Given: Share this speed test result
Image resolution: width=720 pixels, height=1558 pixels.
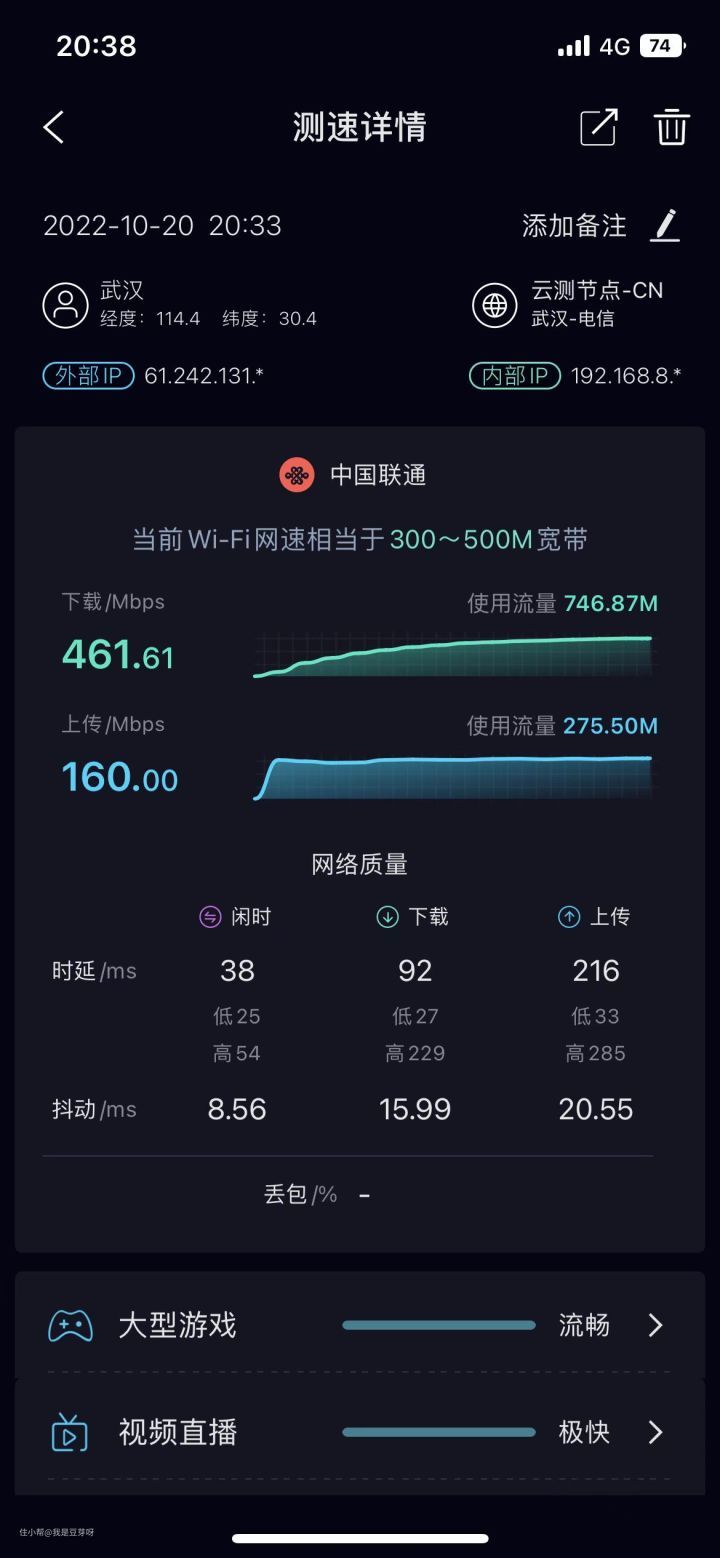Looking at the screenshot, I should pos(598,127).
